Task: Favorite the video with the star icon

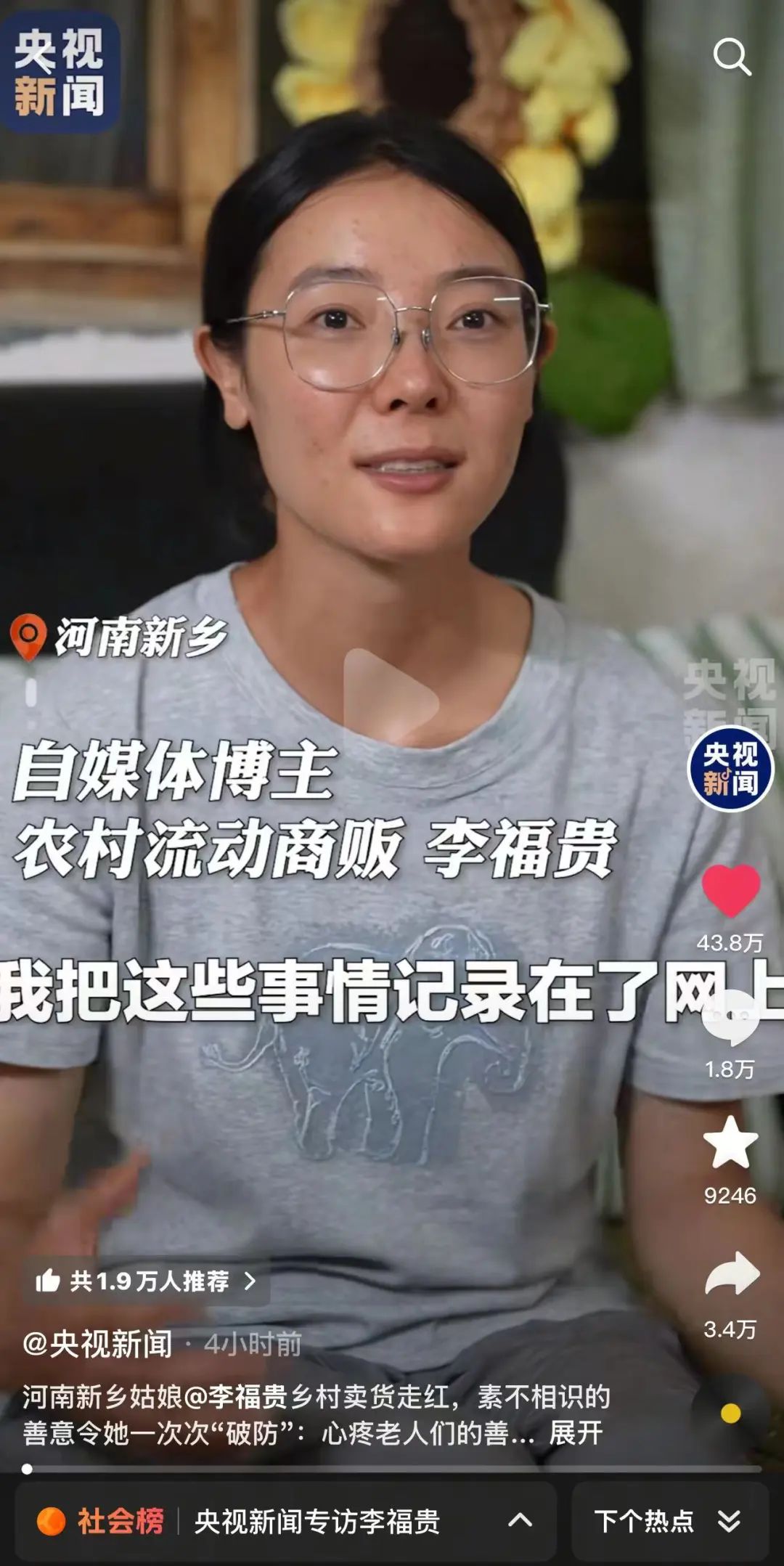Action: click(730, 1143)
